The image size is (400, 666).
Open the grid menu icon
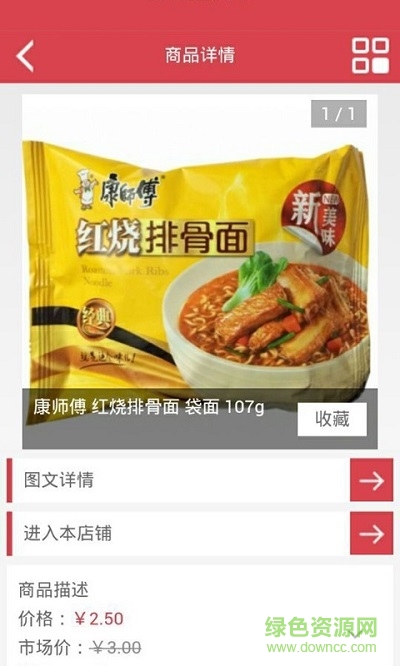coord(370,56)
